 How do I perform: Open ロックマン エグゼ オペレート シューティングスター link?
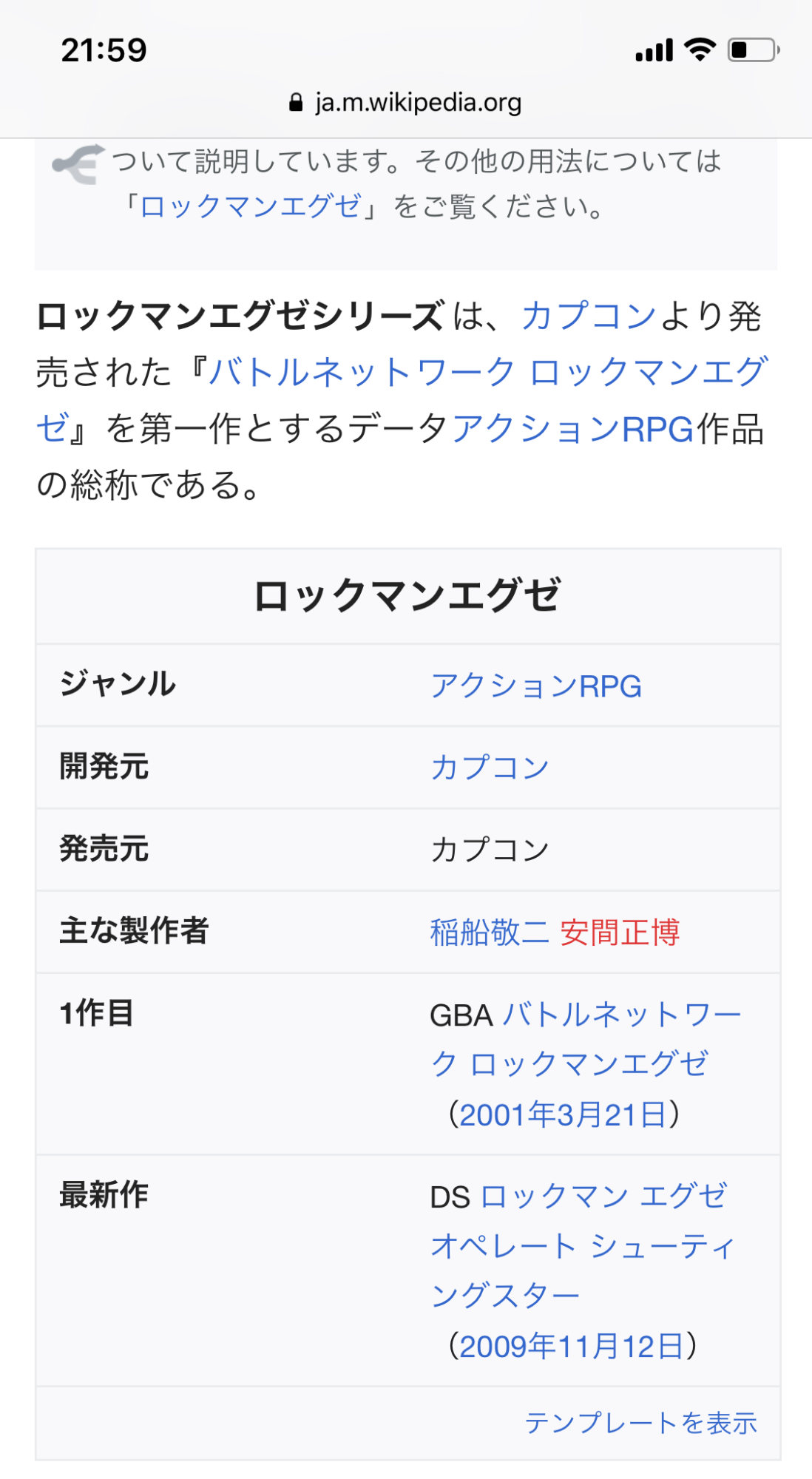coord(583,1247)
